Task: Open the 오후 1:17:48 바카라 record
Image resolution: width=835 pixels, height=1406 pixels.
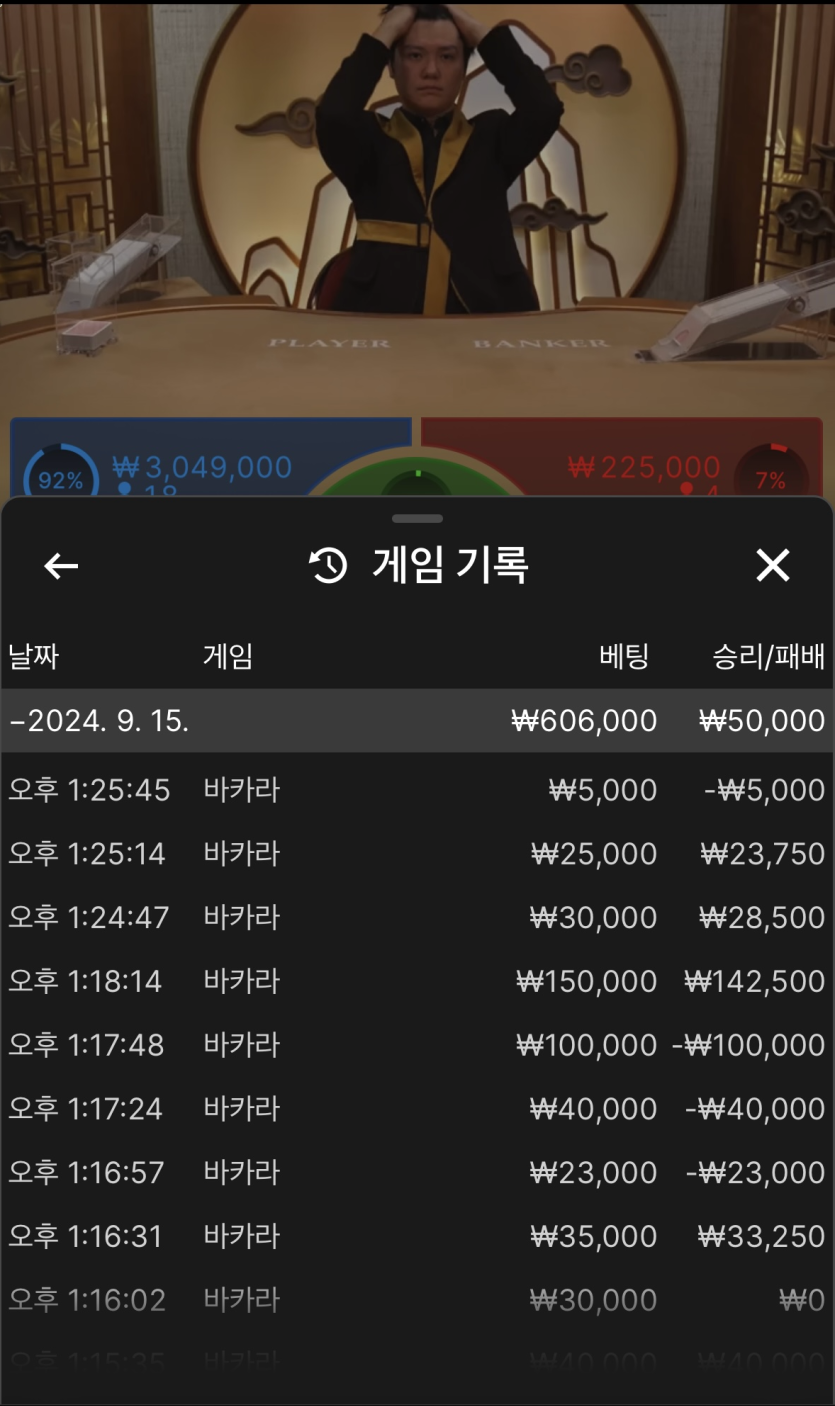Action: click(416, 1045)
